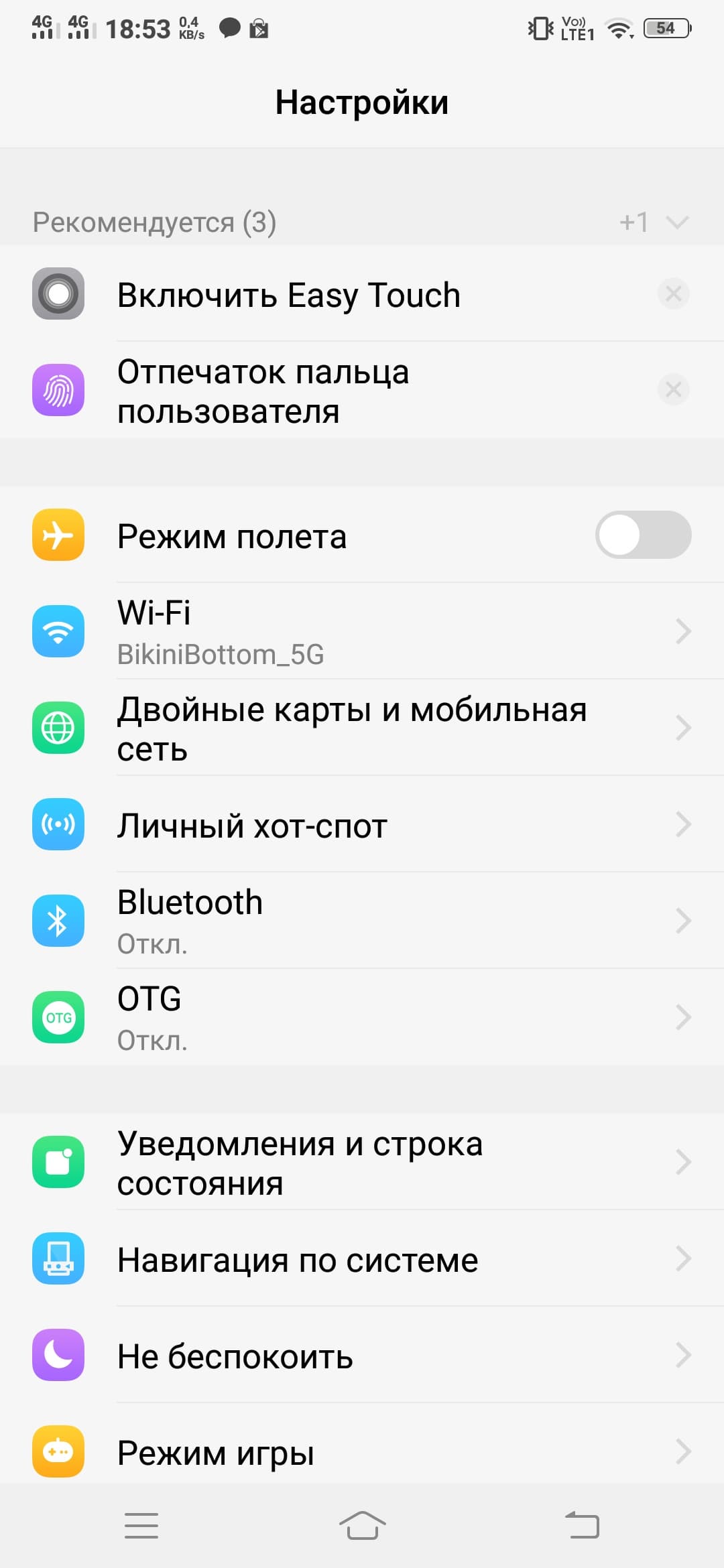Open OTG settings
The height and width of the screenshot is (1568, 724).
[x=362, y=1018]
